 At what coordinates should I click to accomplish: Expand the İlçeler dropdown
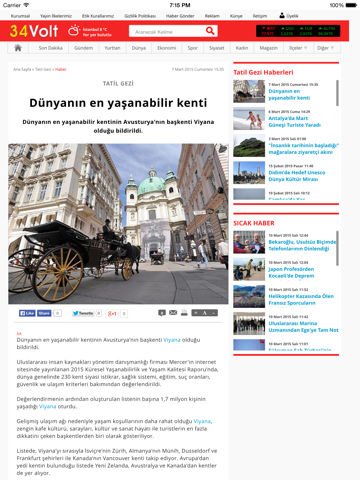point(298,48)
